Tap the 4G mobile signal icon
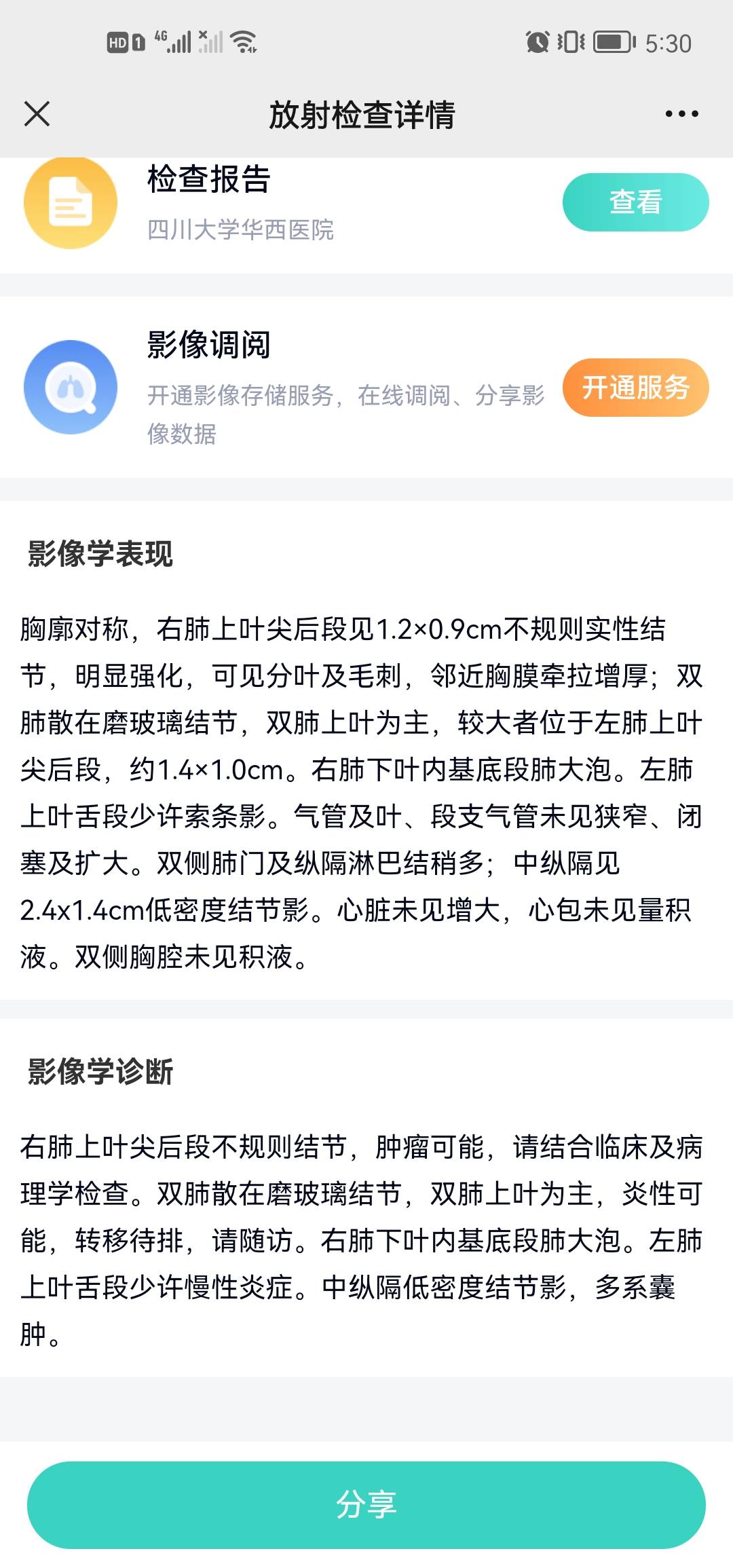 tap(173, 42)
